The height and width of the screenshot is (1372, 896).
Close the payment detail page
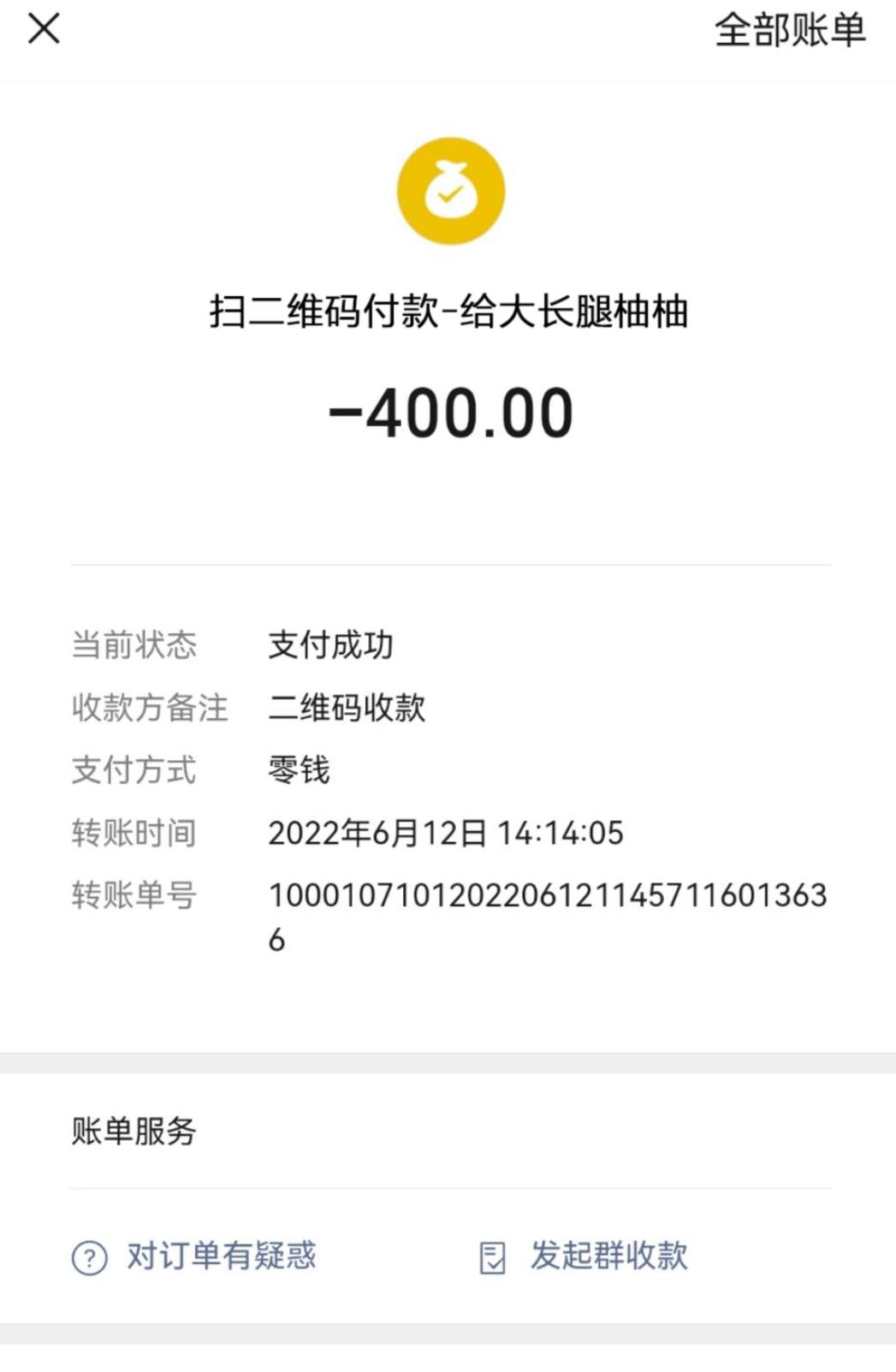point(44,28)
